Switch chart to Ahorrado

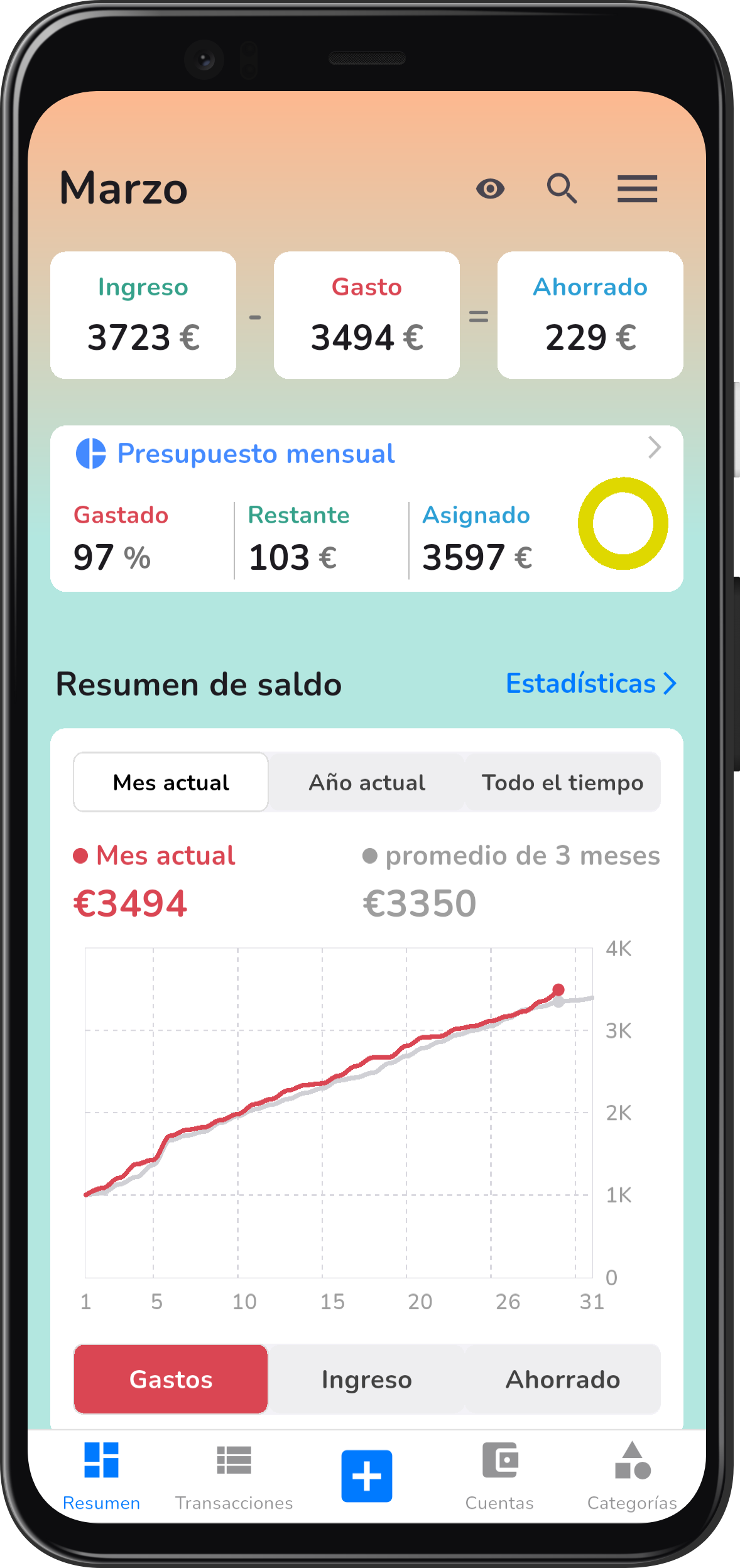563,1380
